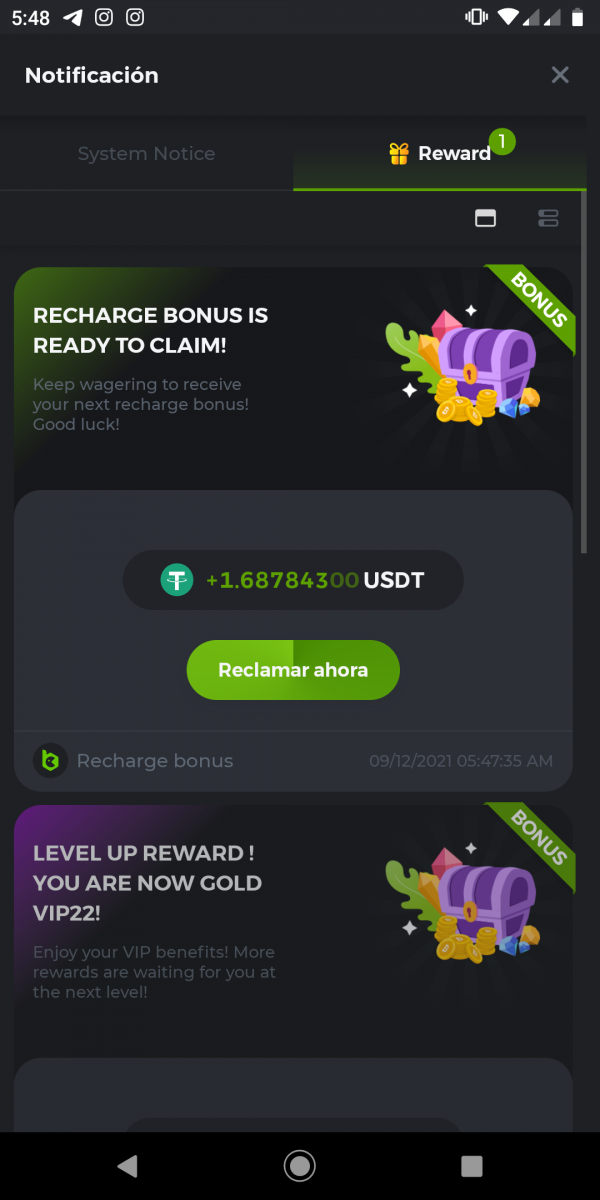Open the Recharge bonus reward card
The image size is (600, 1200).
pos(200,370)
